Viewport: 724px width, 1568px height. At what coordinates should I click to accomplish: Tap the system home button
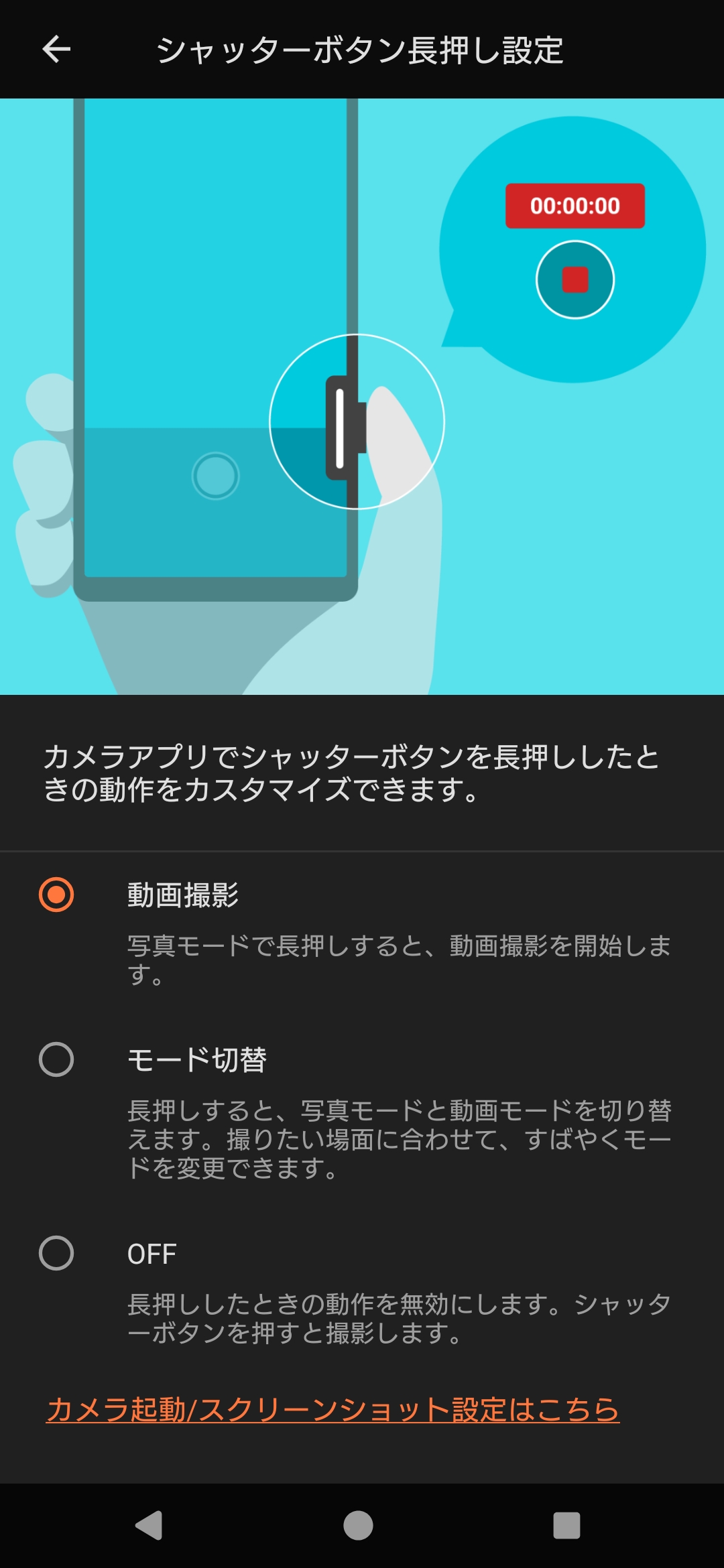[x=359, y=1526]
